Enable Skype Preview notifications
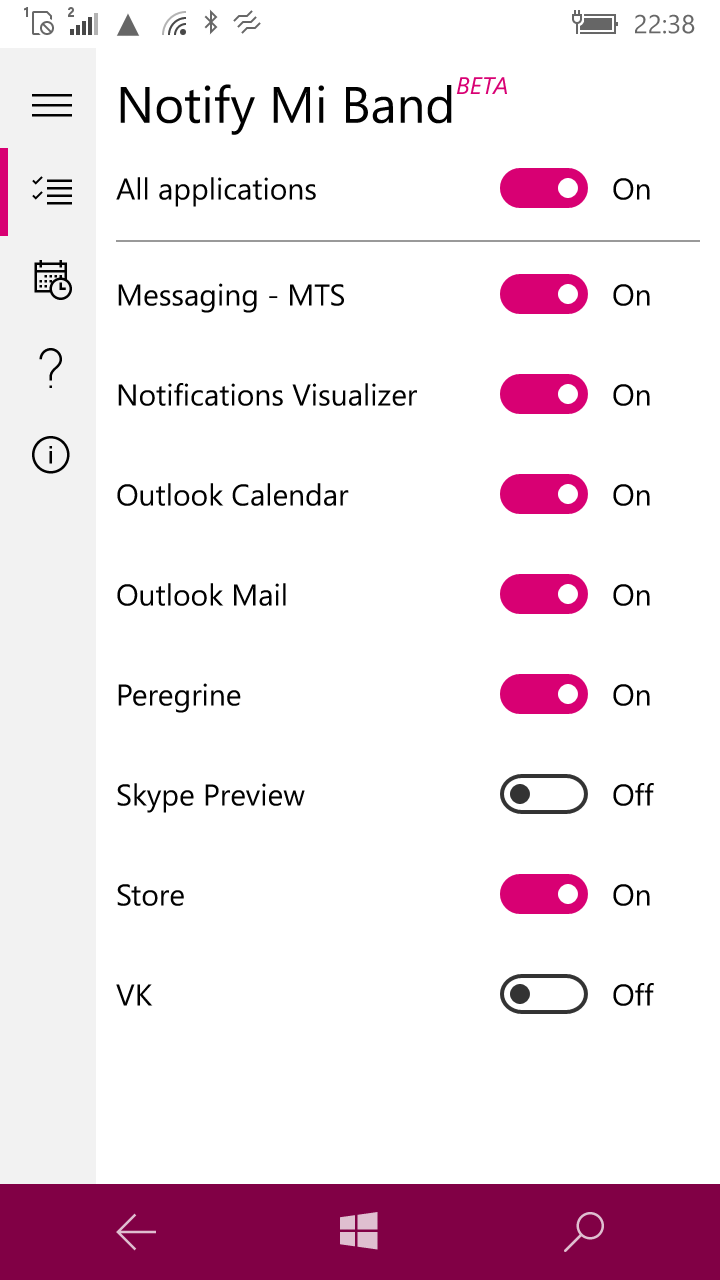Viewport: 720px width, 1280px height. pos(543,795)
